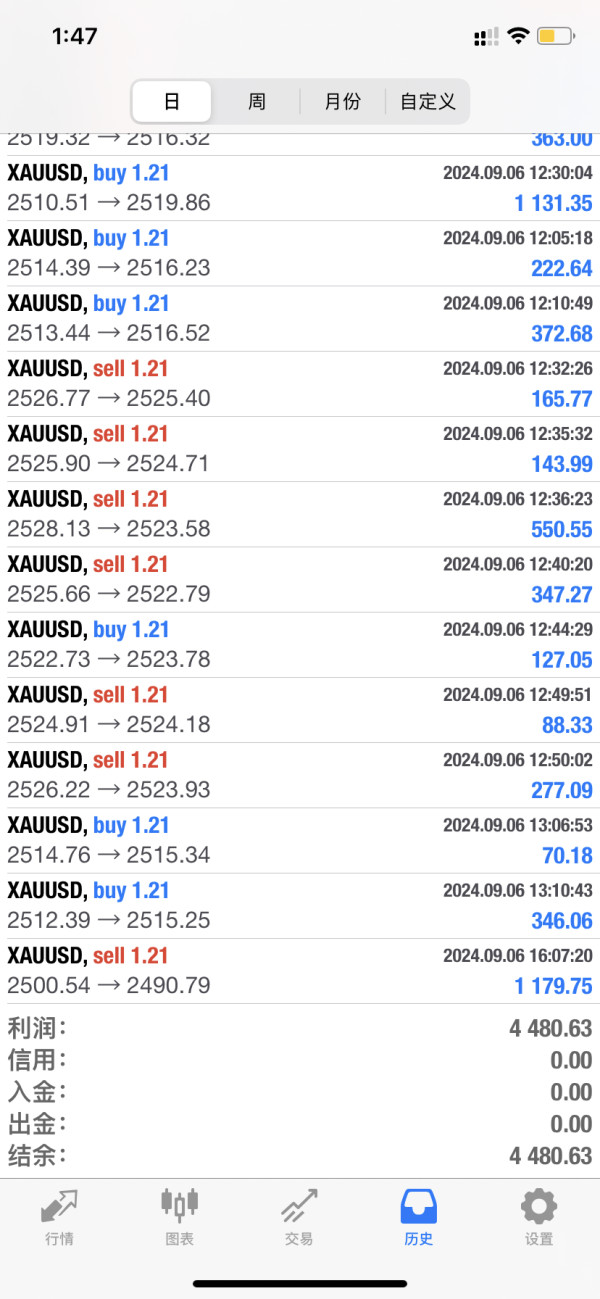Screen dimensions: 600x1299
Task: Open the buy trade closed at 12:30:04
Action: pos(300,188)
